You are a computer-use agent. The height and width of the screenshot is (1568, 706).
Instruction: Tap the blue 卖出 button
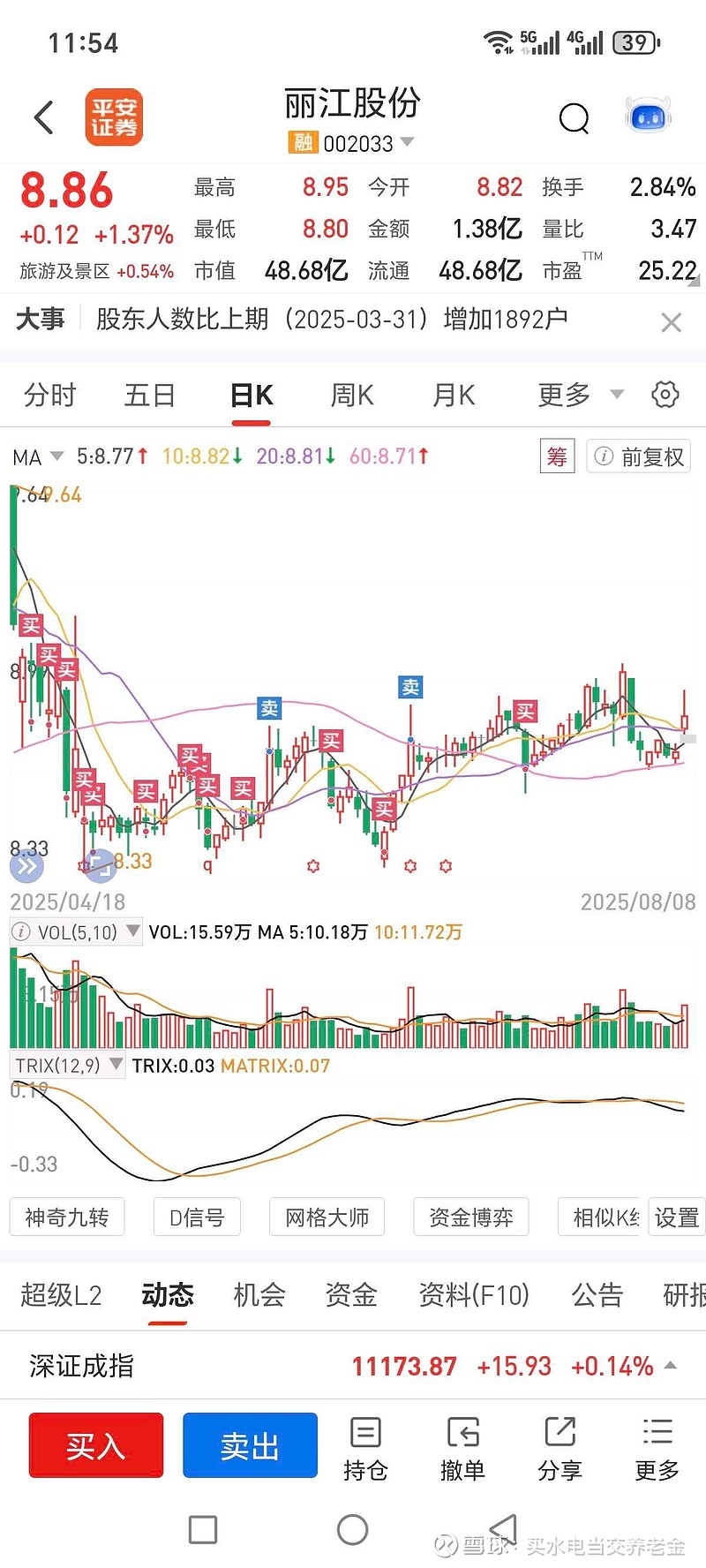(x=250, y=1445)
